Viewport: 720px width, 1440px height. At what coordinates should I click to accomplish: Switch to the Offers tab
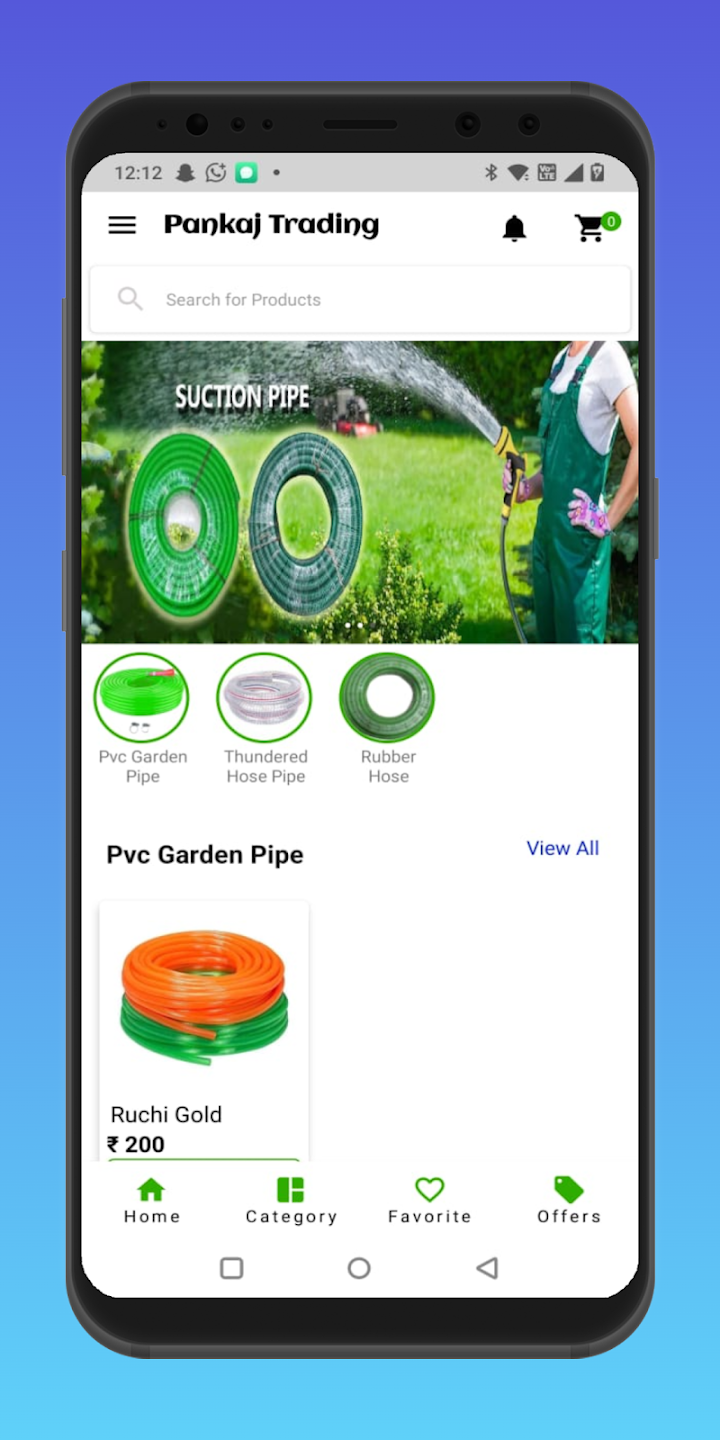(569, 1200)
